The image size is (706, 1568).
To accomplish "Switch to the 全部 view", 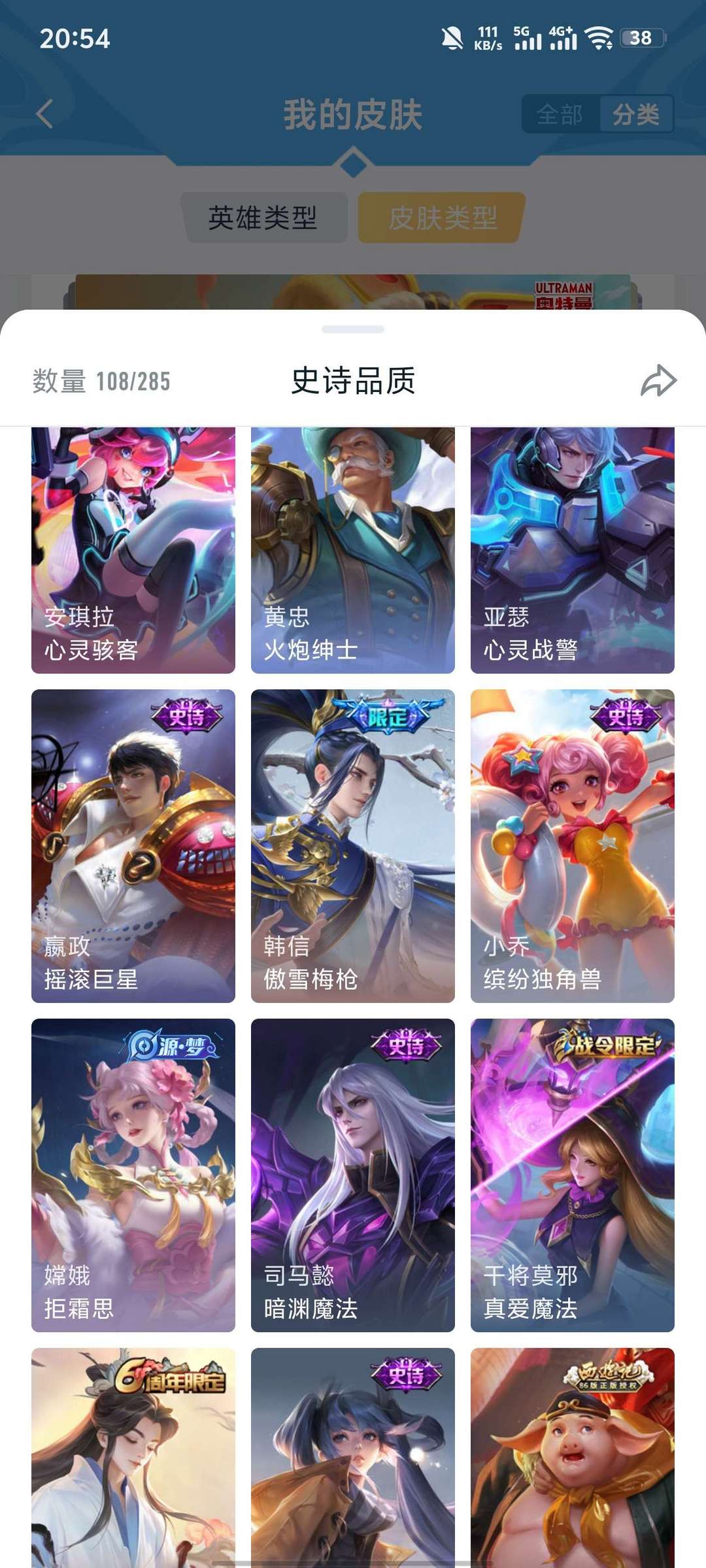I will [x=560, y=114].
